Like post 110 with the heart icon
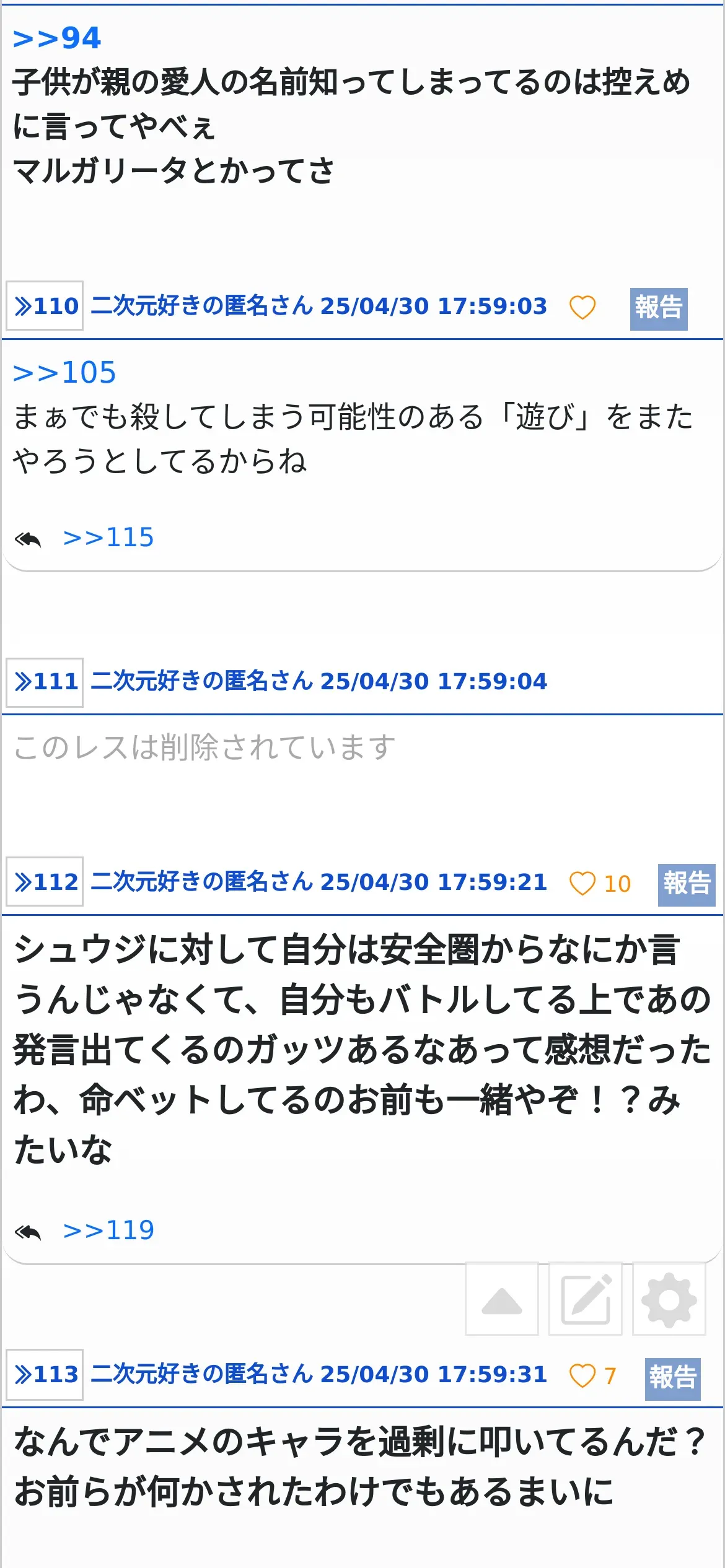 [582, 307]
